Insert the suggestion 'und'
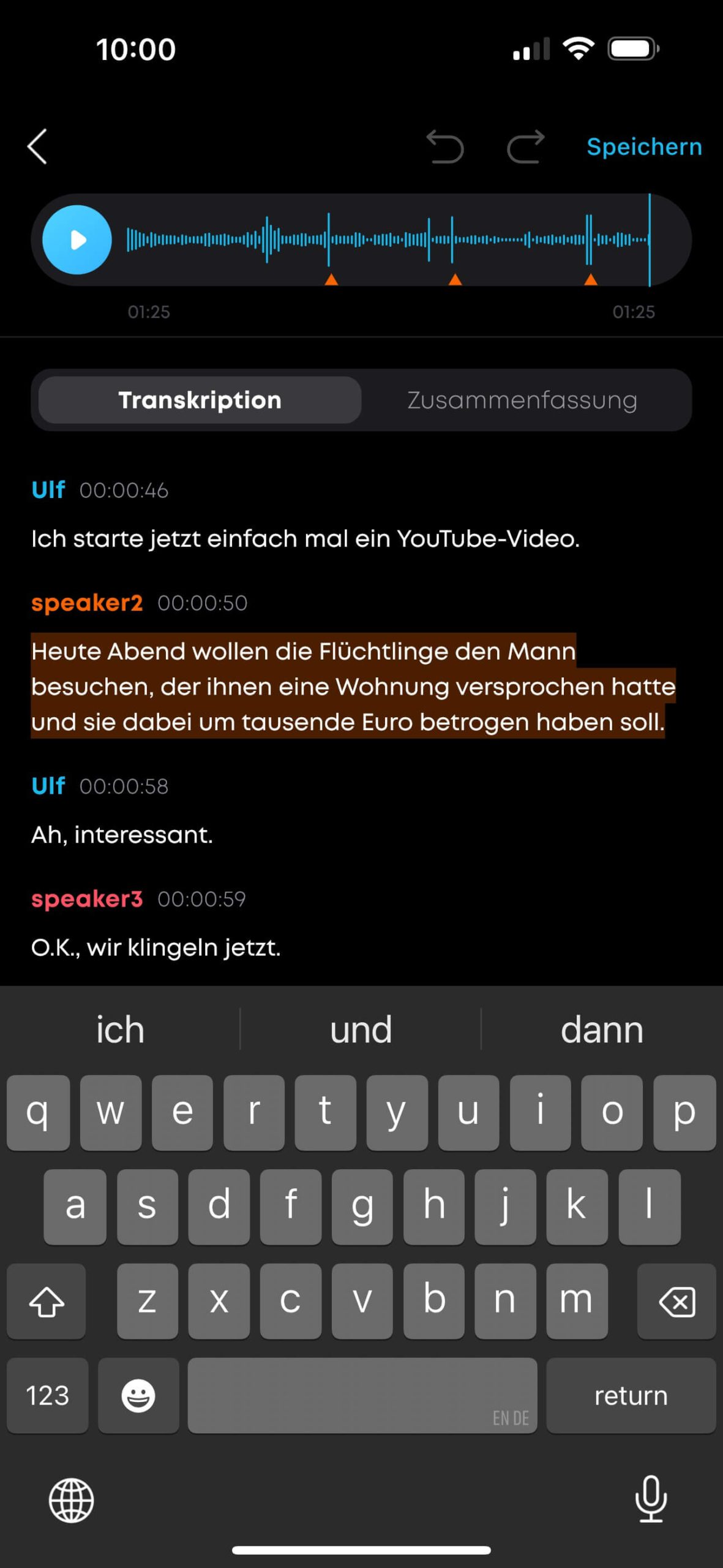This screenshot has height=1568, width=723. (x=361, y=1030)
